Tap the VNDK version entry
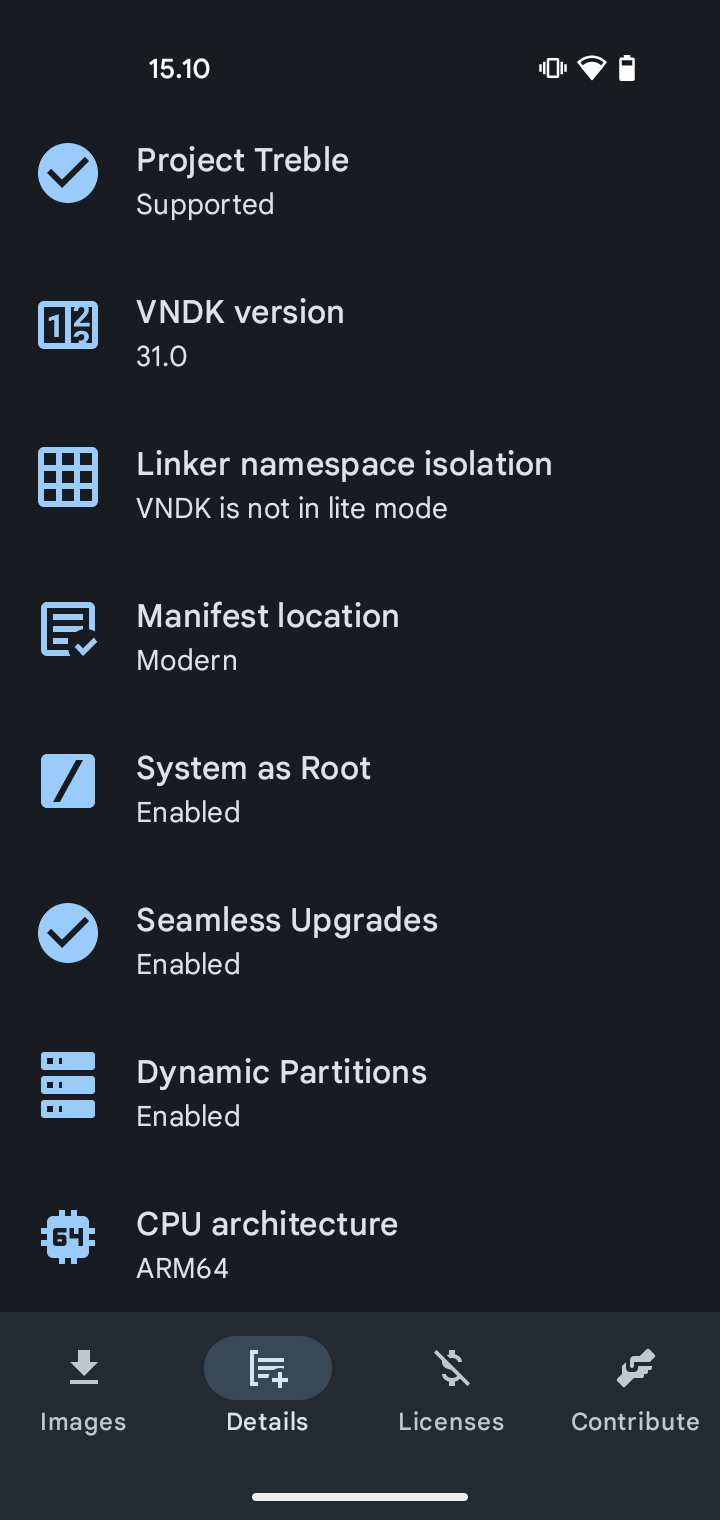This screenshot has width=720, height=1520. (360, 332)
